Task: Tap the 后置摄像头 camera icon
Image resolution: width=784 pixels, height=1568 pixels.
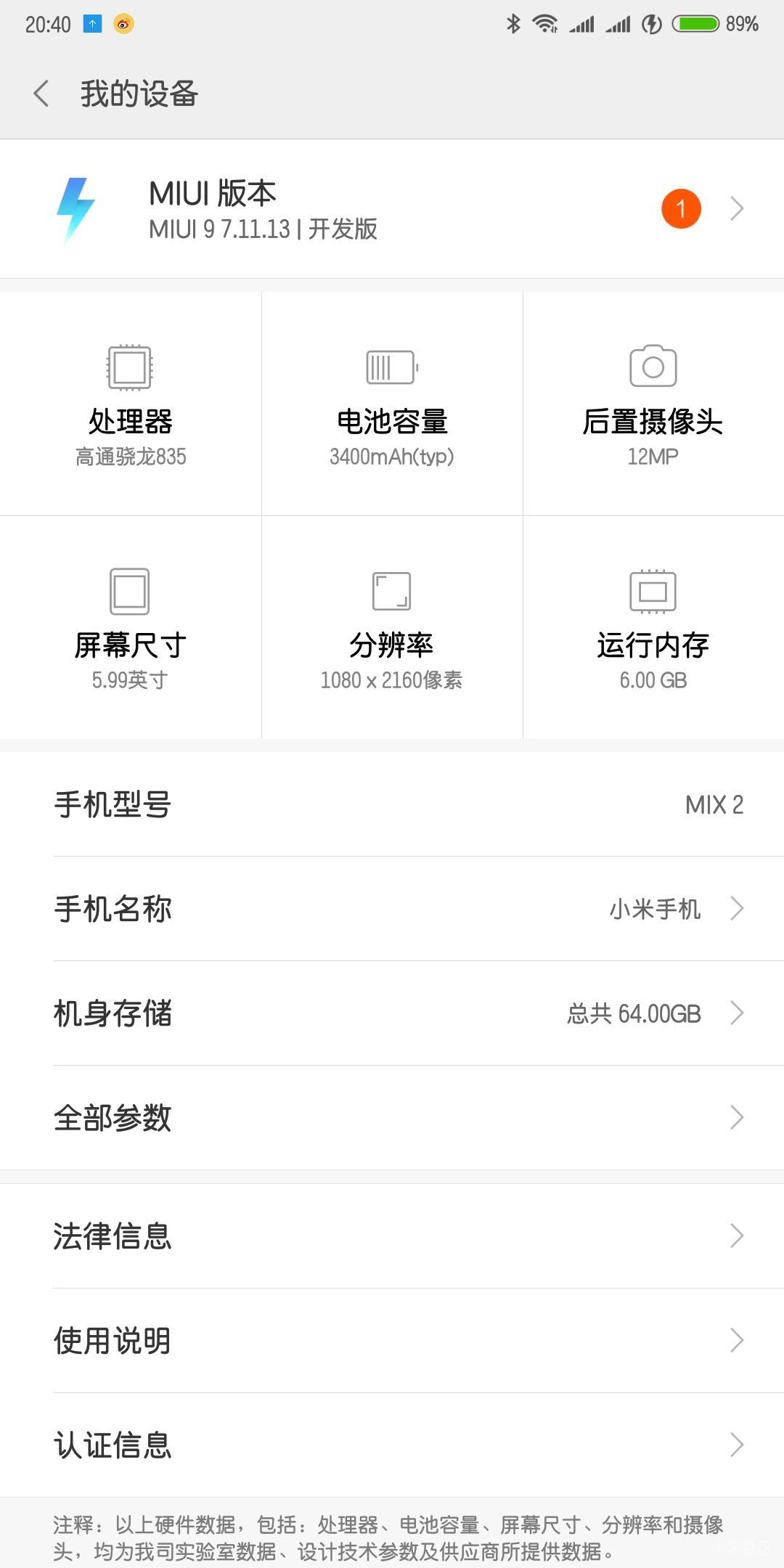Action: click(652, 367)
